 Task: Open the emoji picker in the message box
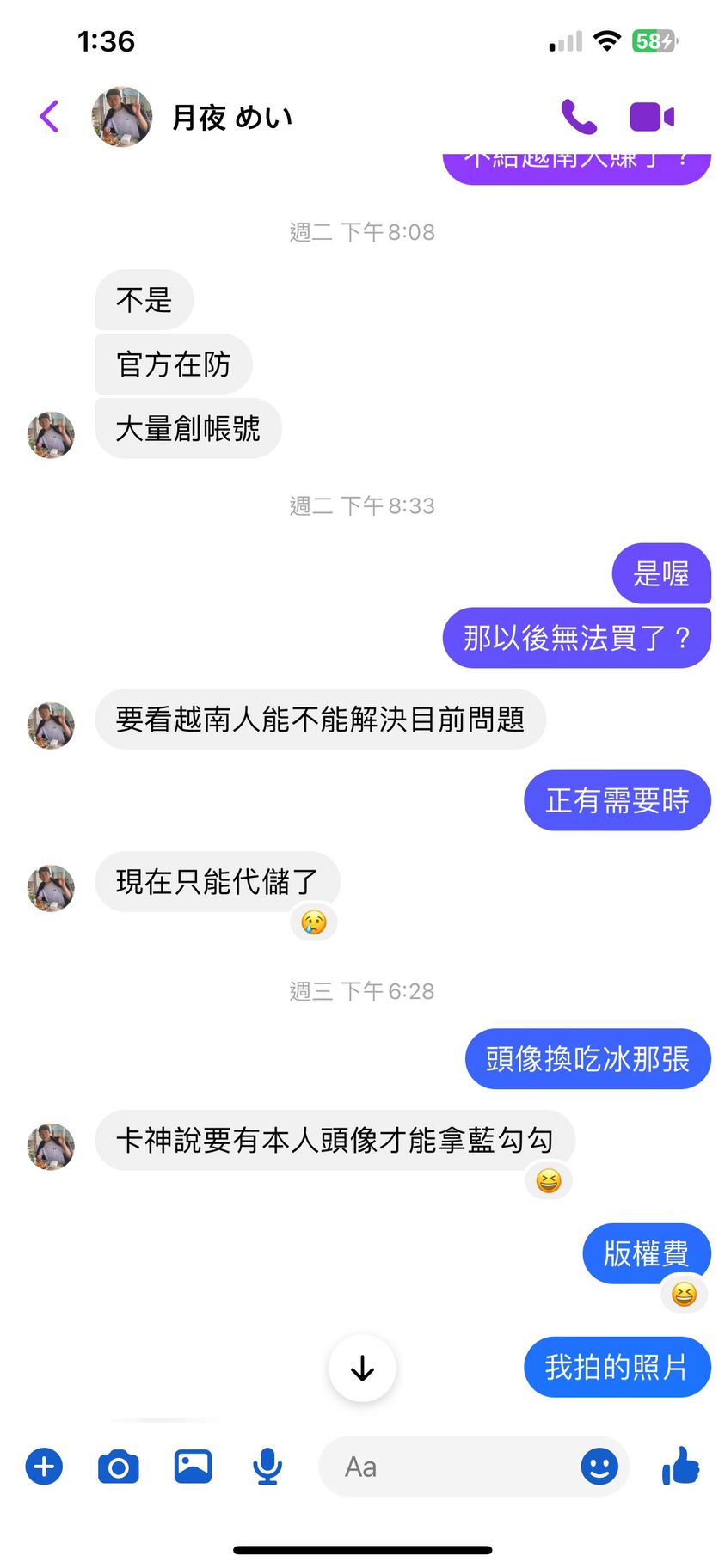pos(599,1467)
